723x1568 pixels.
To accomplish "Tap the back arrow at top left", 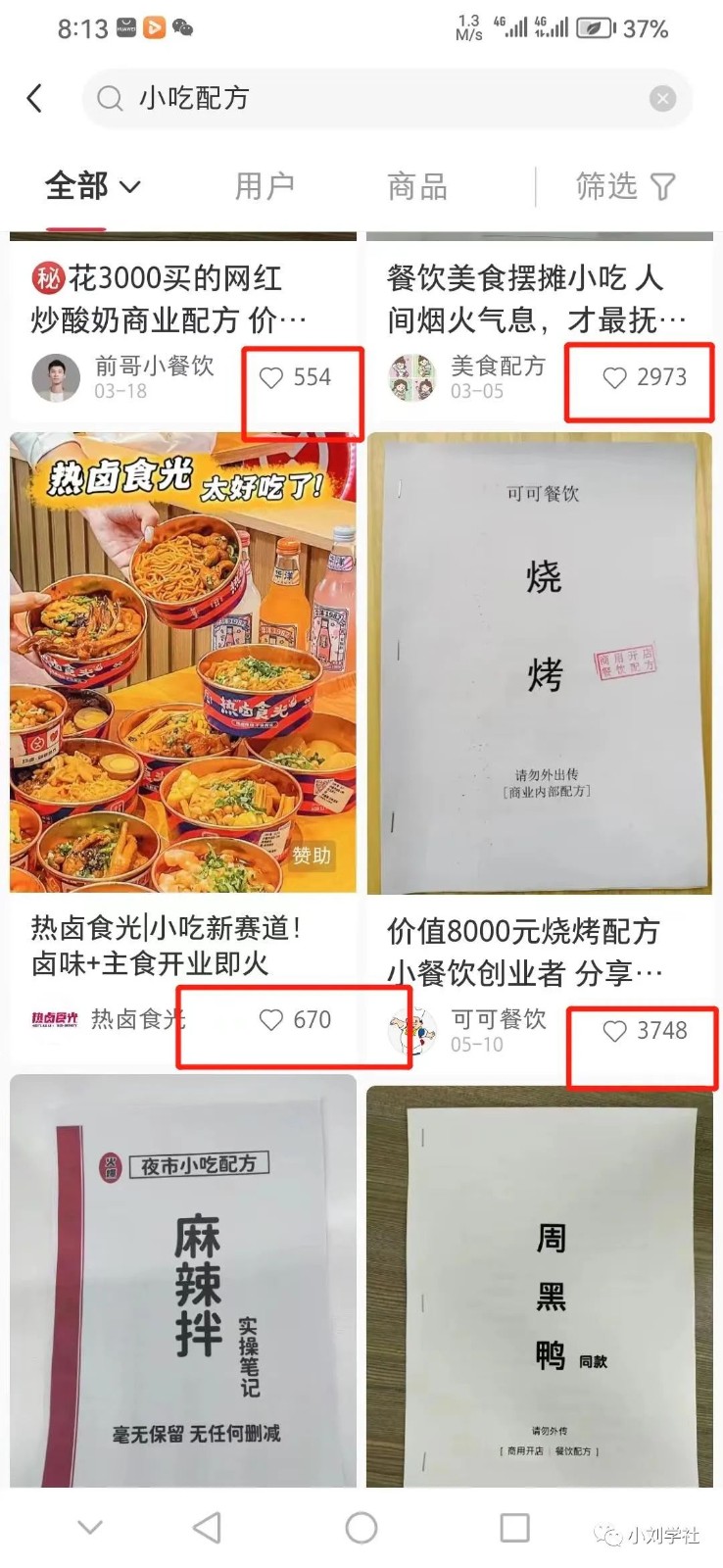I will [x=36, y=98].
